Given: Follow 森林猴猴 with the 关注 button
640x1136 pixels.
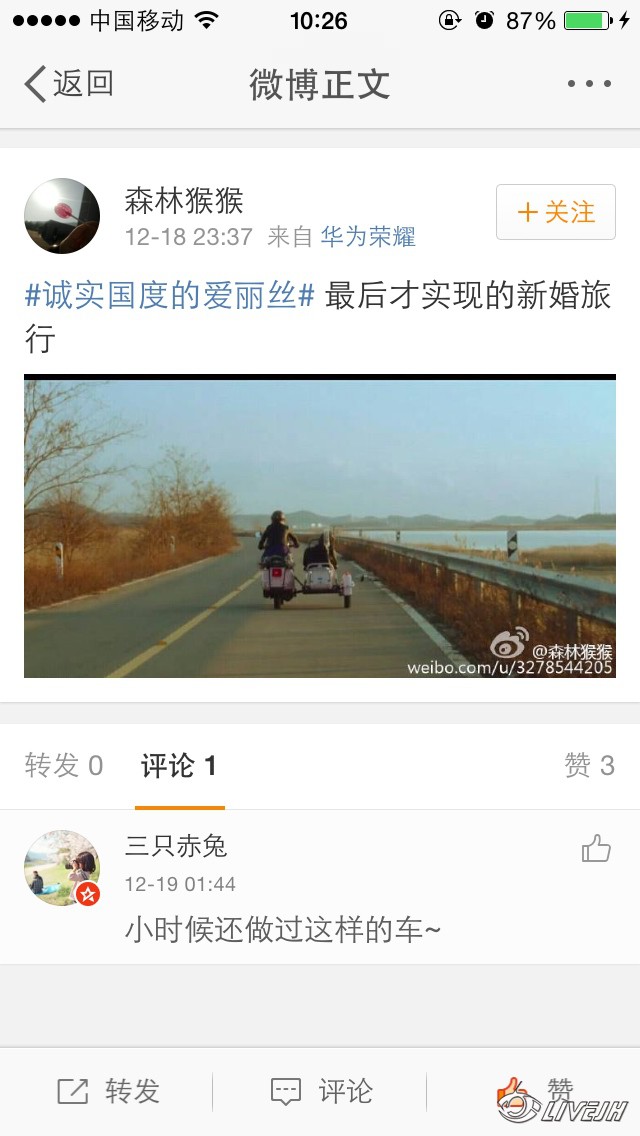Looking at the screenshot, I should tap(556, 212).
